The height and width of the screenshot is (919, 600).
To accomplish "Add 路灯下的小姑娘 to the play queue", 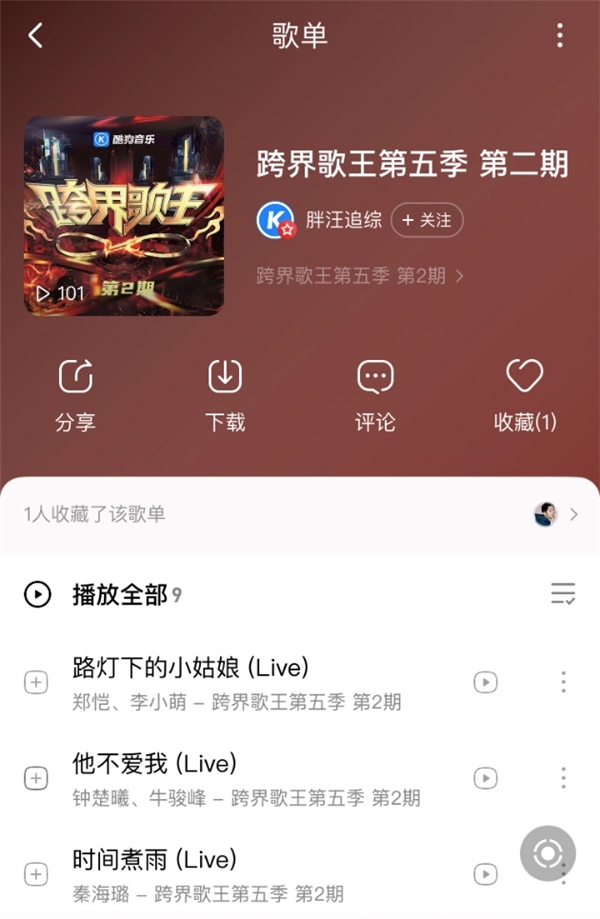I will (x=36, y=682).
